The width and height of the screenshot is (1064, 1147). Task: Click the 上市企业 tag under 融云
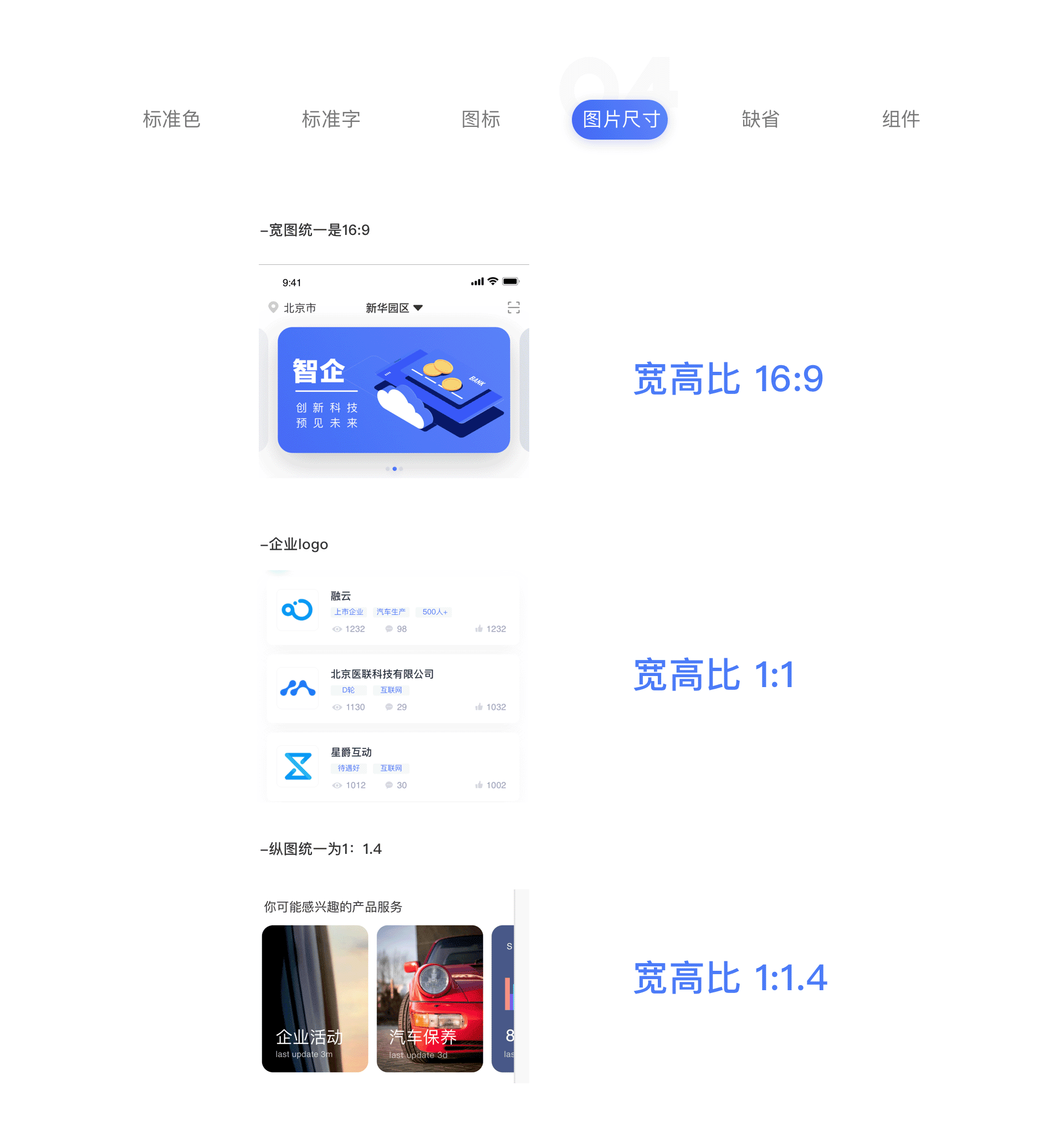tap(349, 612)
